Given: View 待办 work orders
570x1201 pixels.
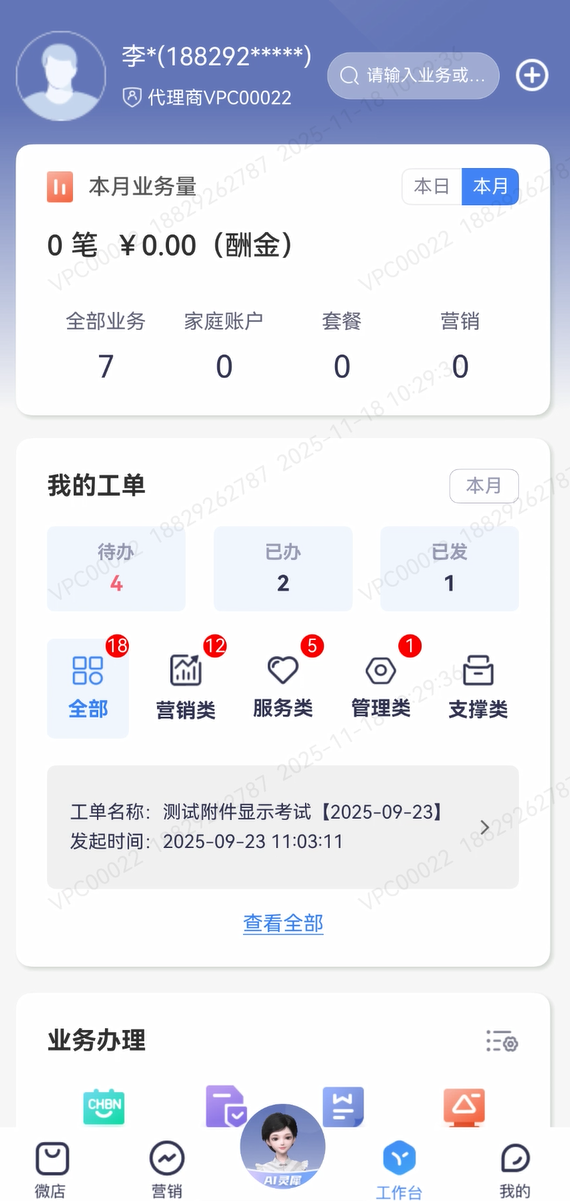Looking at the screenshot, I should tap(116, 568).
